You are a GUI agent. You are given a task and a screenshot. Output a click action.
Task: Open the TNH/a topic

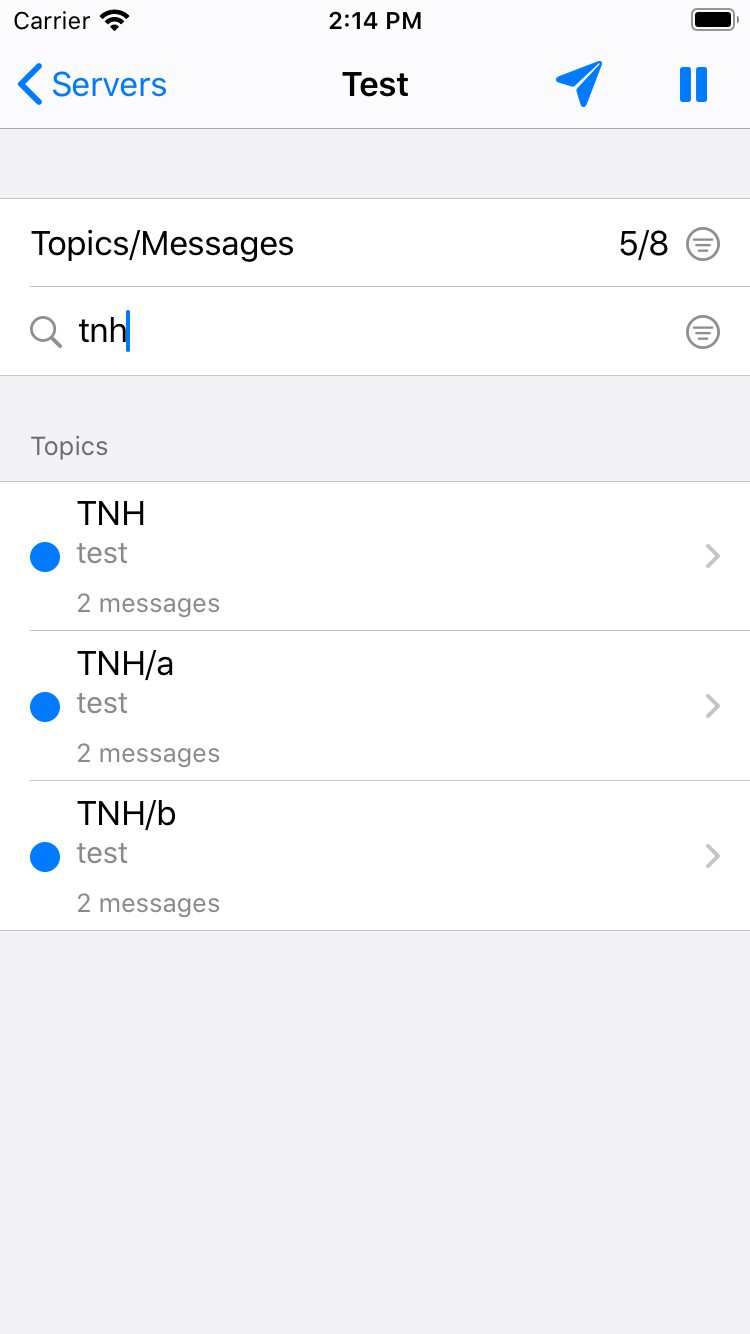click(x=375, y=706)
